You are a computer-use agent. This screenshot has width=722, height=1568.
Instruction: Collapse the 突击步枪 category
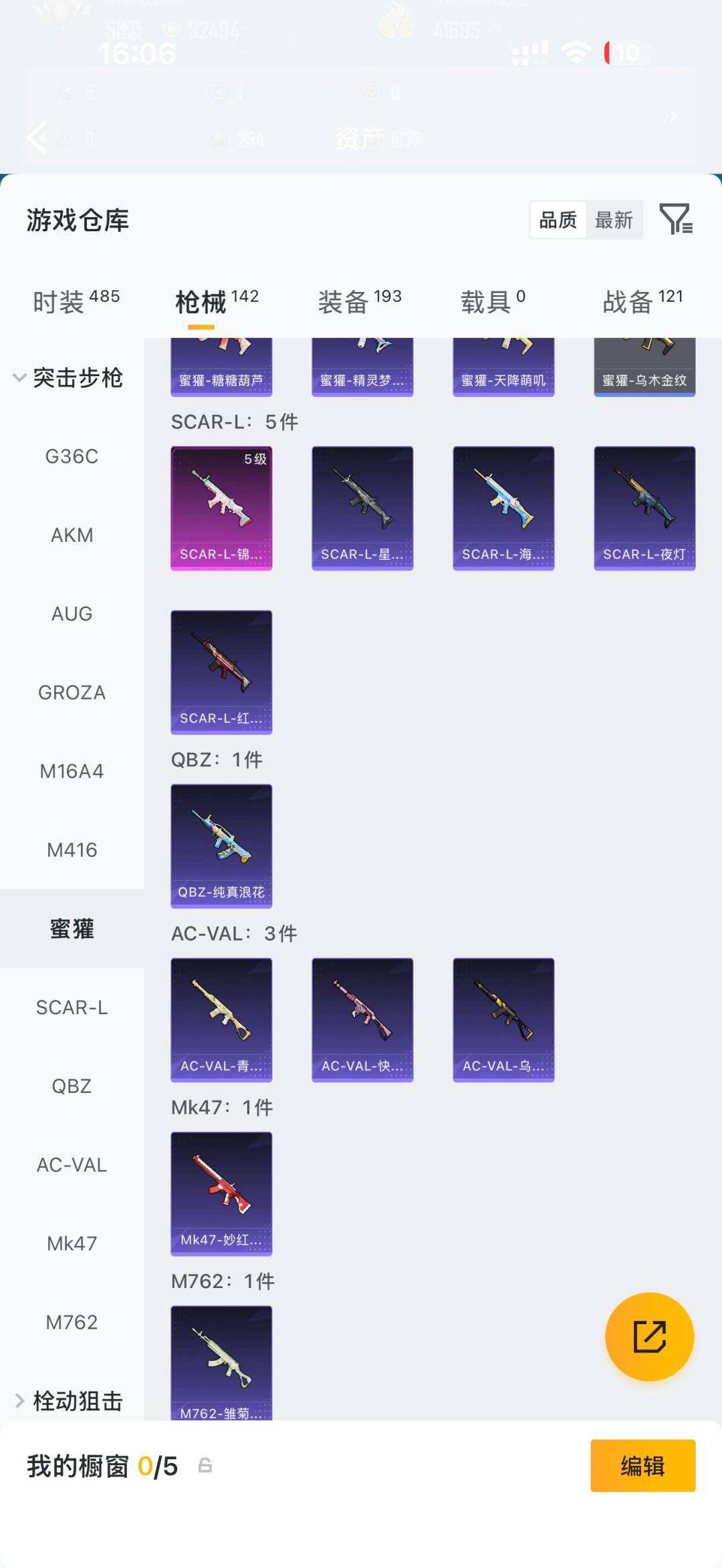tap(68, 377)
